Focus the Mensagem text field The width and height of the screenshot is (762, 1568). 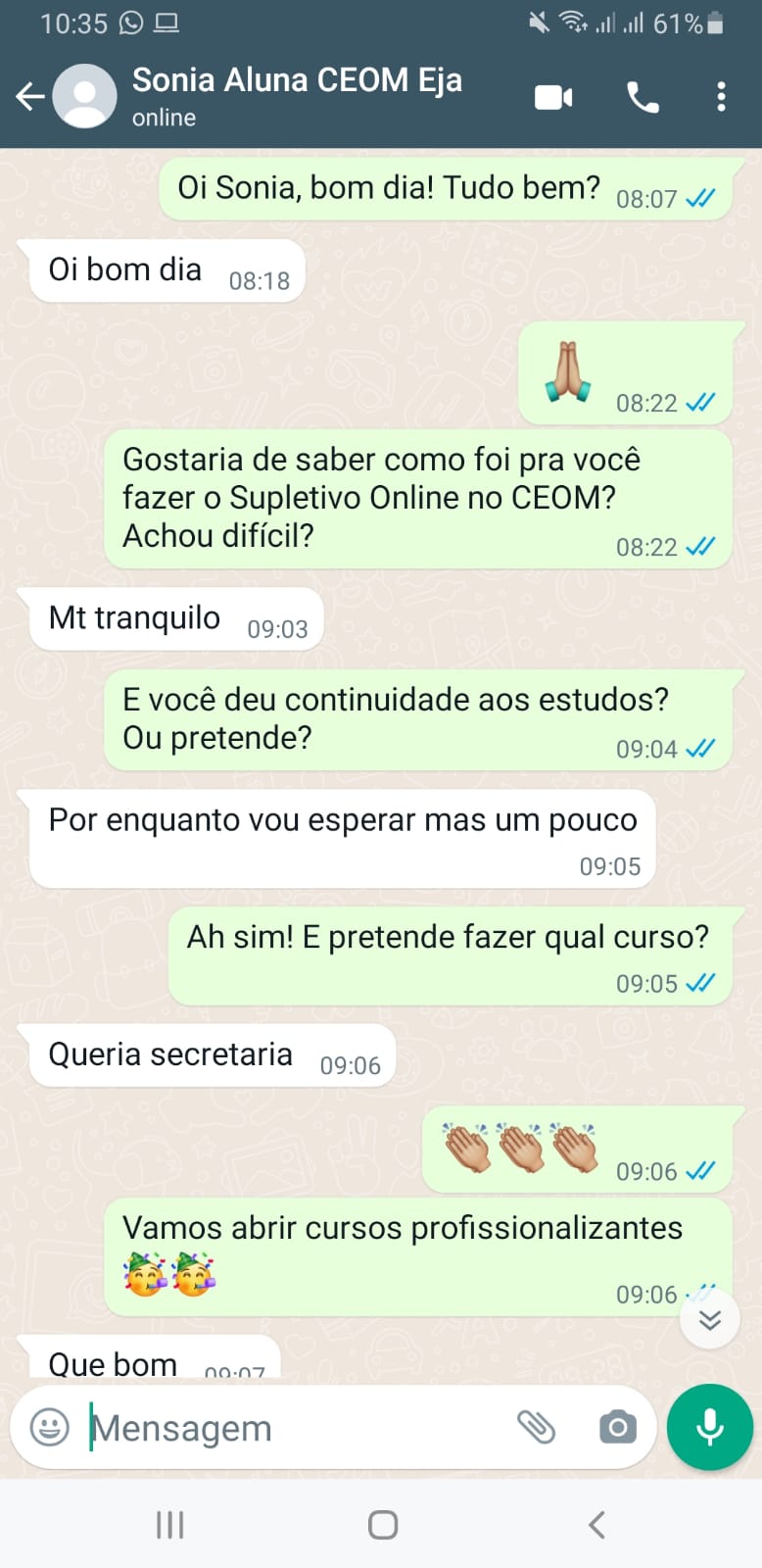pos(294,1428)
